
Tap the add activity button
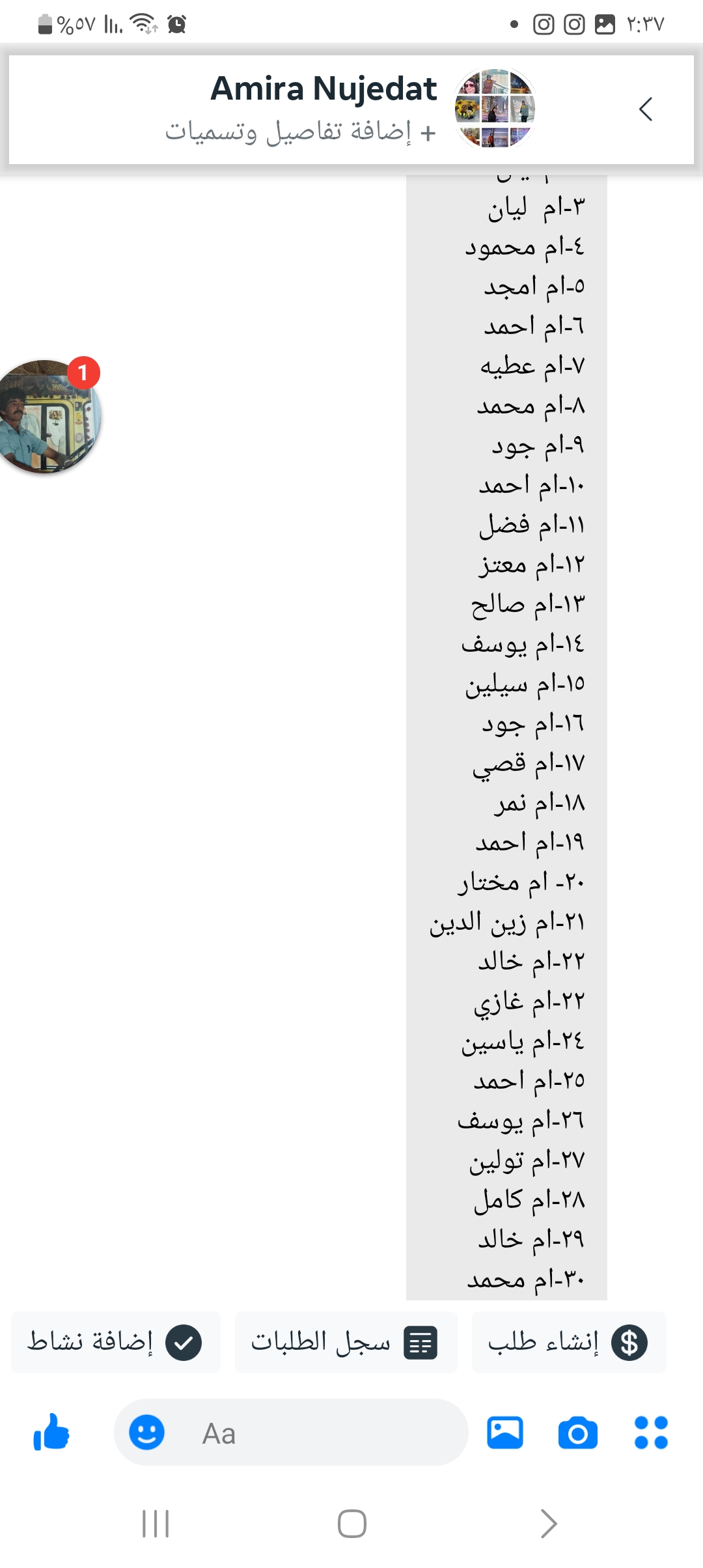[x=115, y=1343]
